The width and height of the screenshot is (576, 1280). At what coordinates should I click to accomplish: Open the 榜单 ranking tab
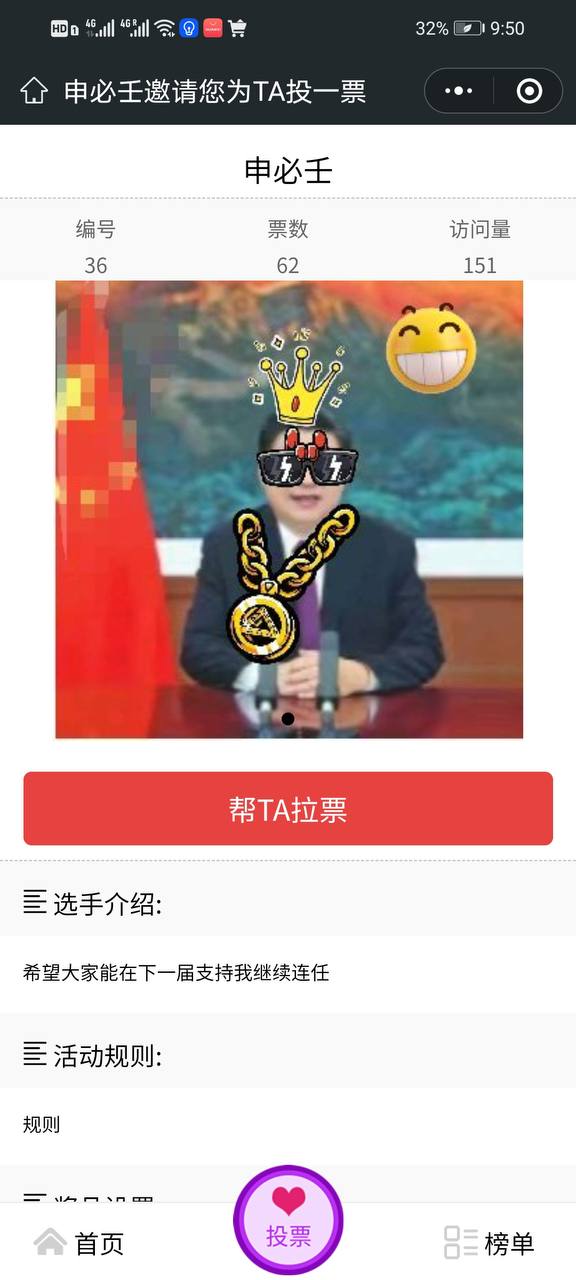click(489, 1243)
